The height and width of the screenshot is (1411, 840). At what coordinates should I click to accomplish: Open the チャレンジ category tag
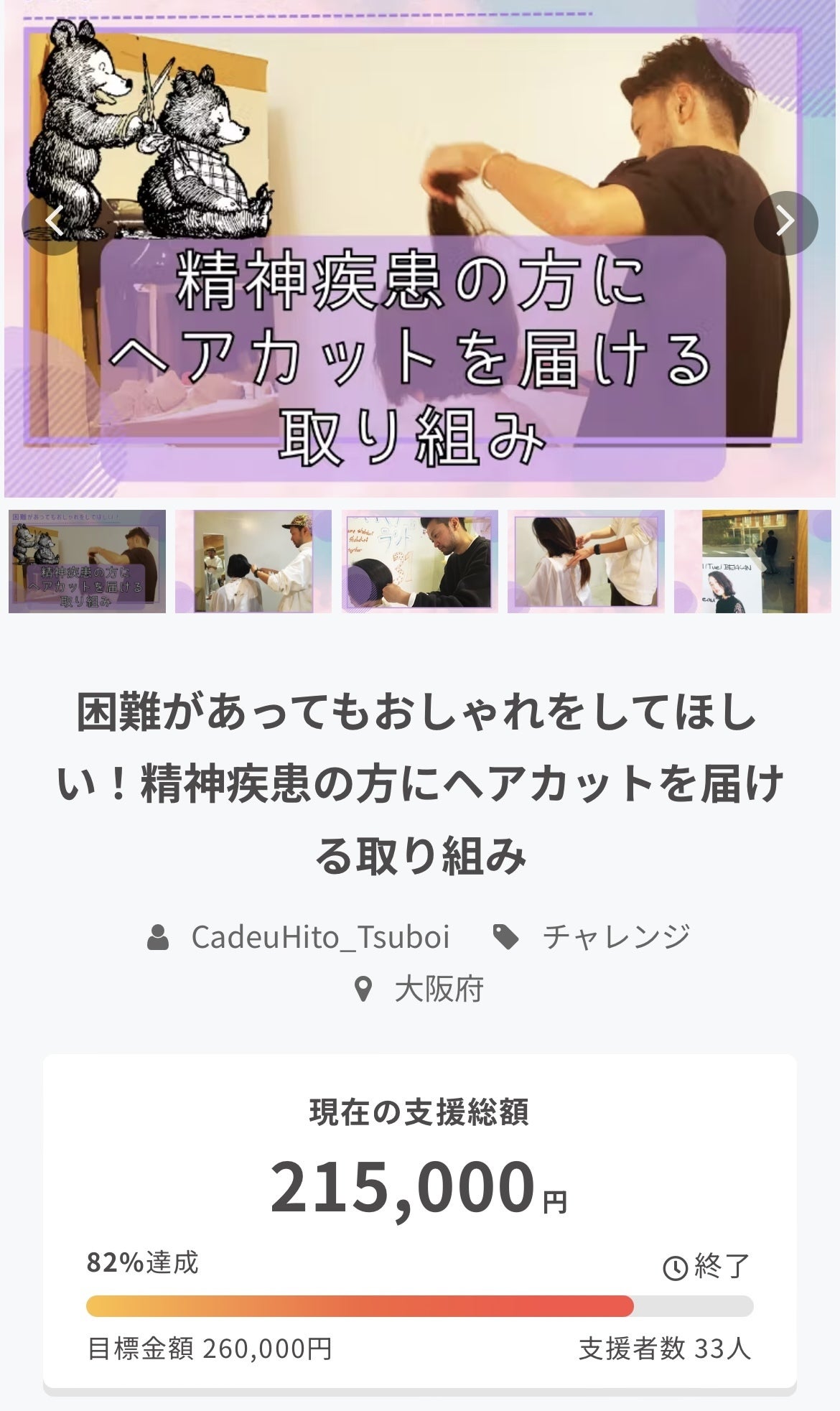(x=615, y=936)
